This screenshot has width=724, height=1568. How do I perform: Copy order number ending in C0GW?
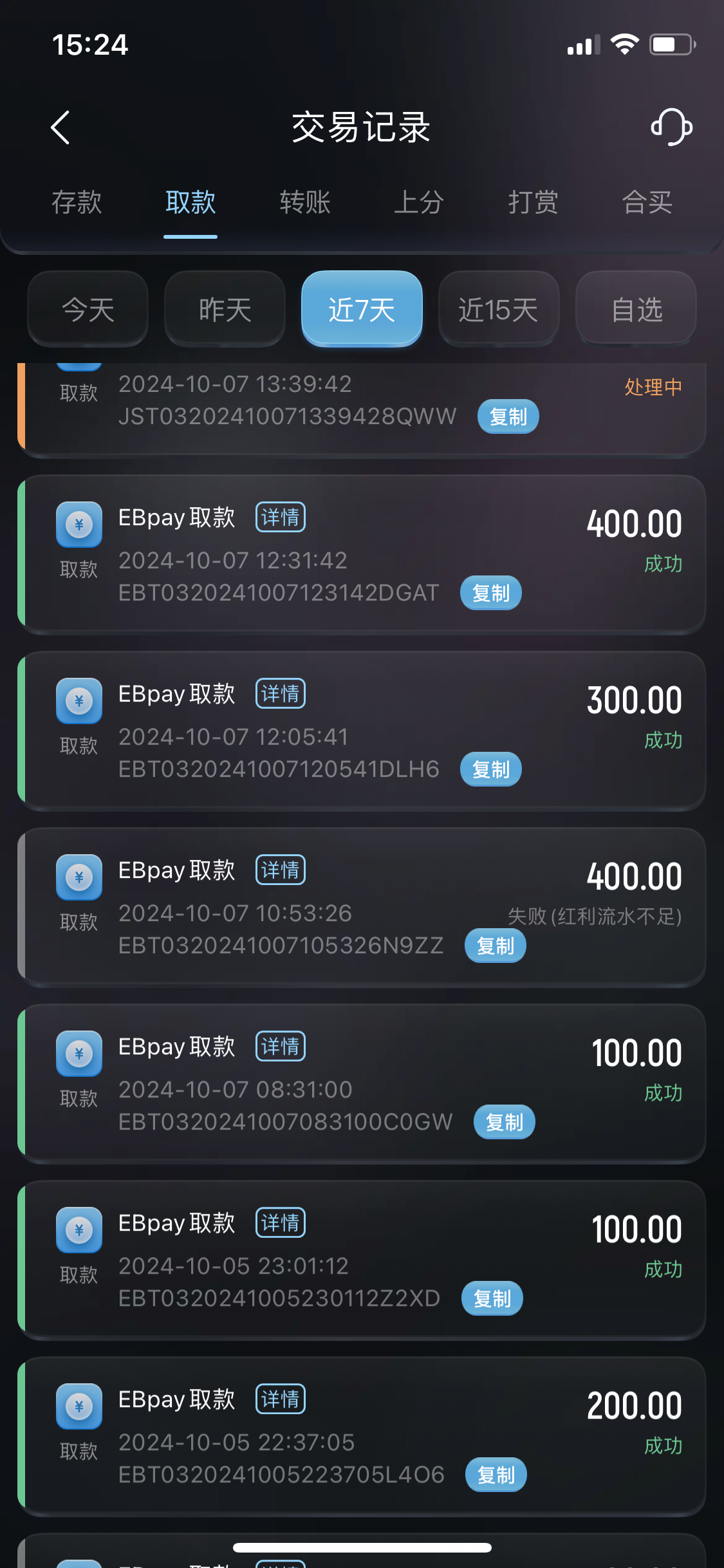click(x=504, y=1122)
